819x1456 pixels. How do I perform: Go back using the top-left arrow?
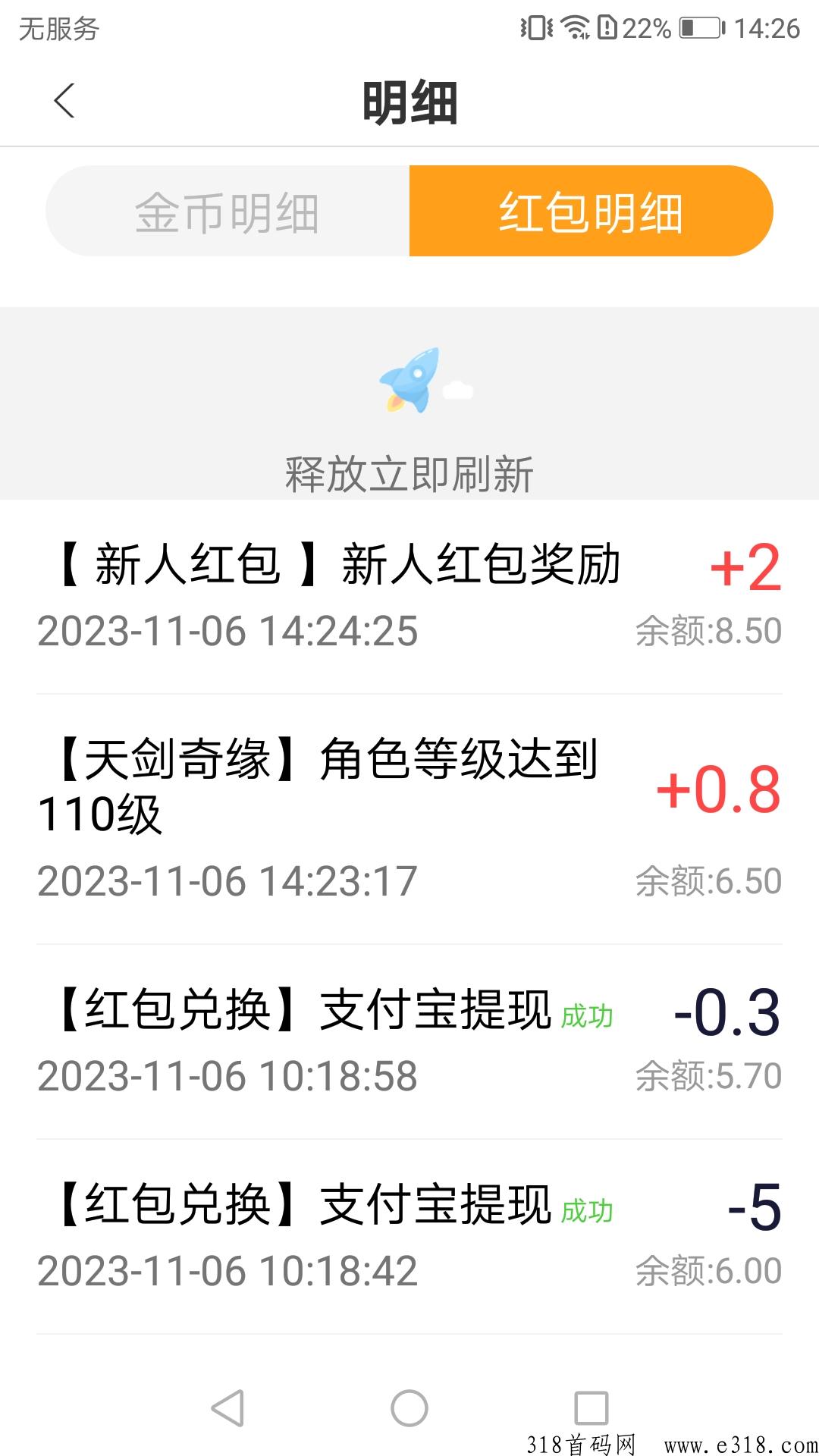tap(64, 101)
